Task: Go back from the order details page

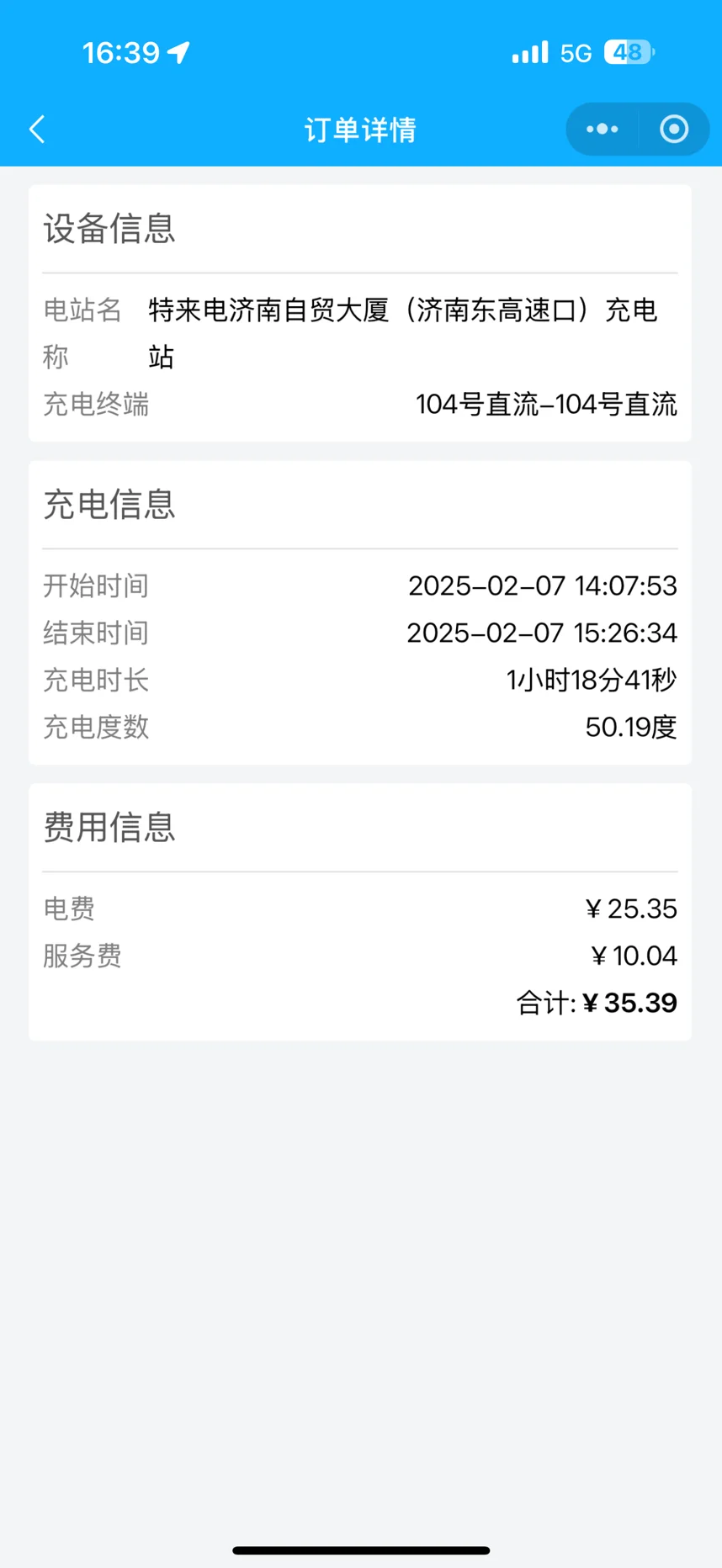Action: click(37, 130)
